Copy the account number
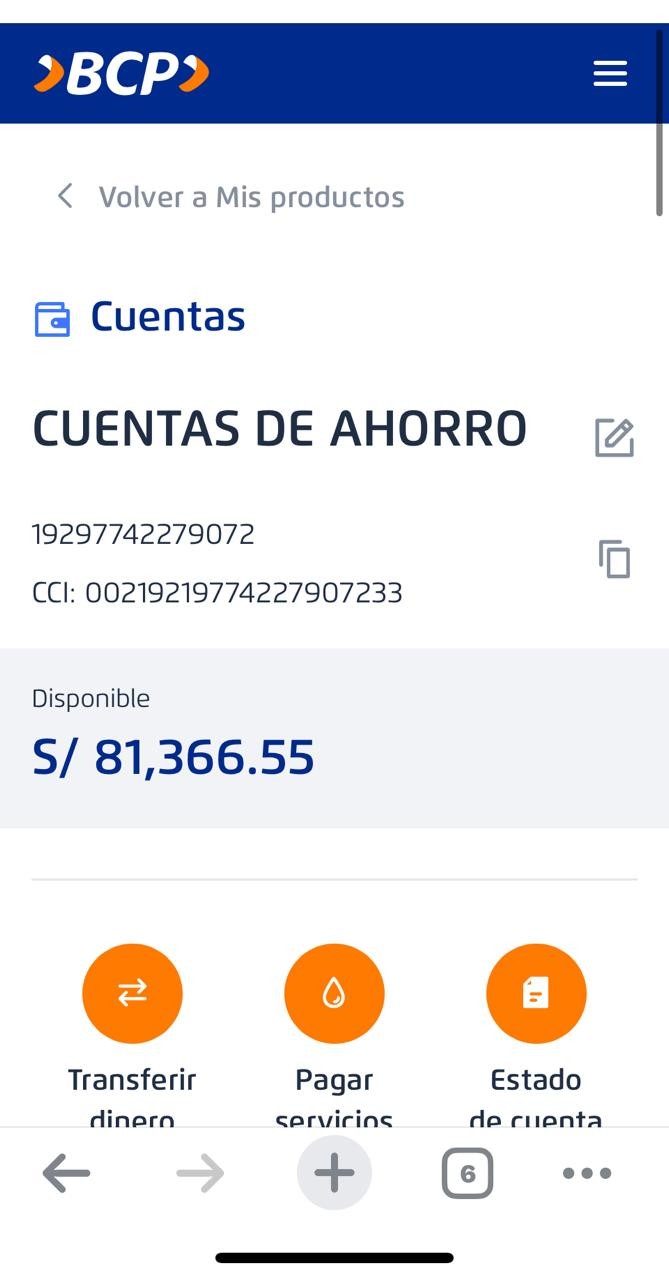669x1280 pixels. [614, 558]
